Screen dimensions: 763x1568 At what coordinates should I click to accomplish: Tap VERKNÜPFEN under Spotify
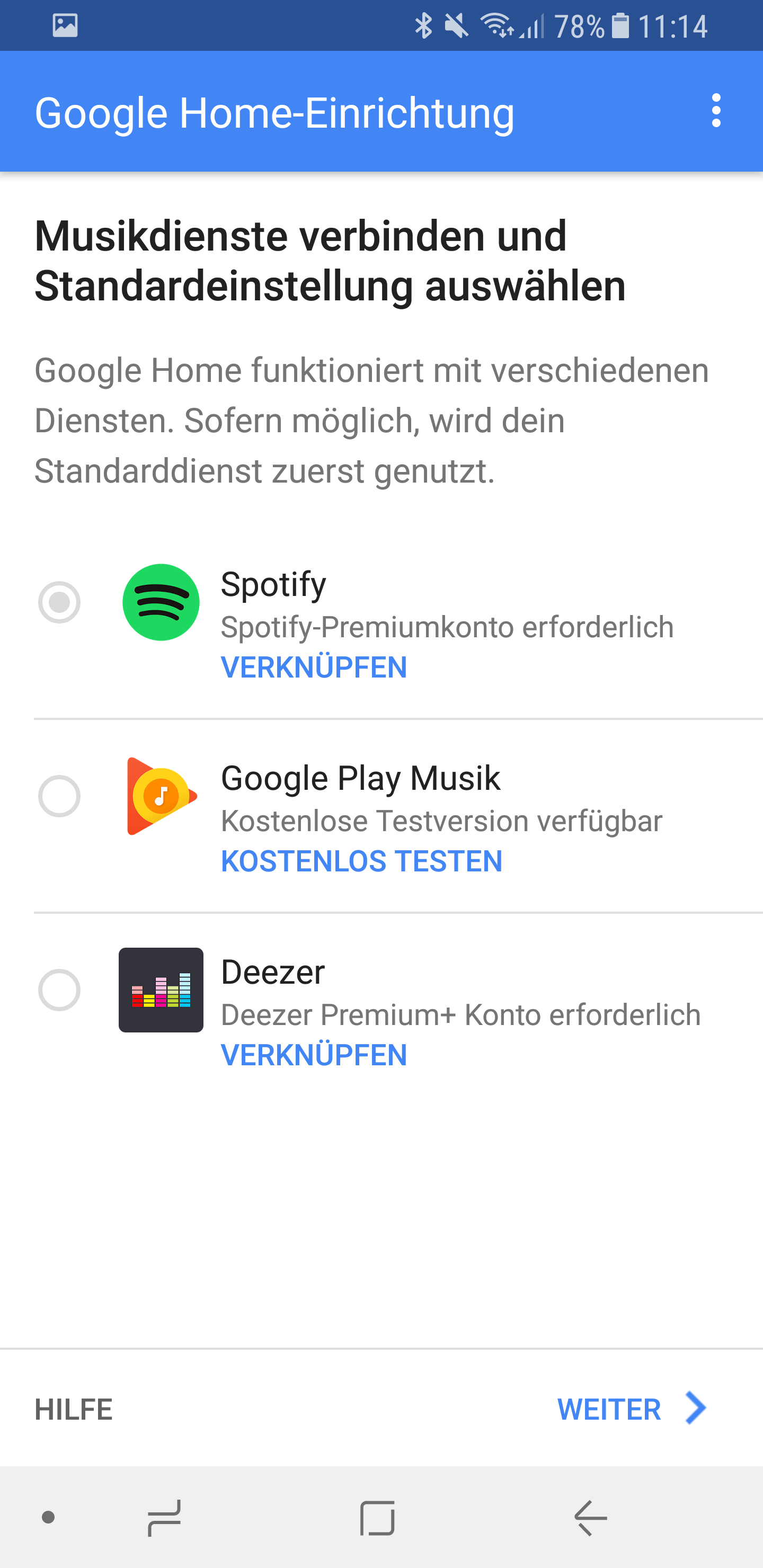[x=314, y=667]
